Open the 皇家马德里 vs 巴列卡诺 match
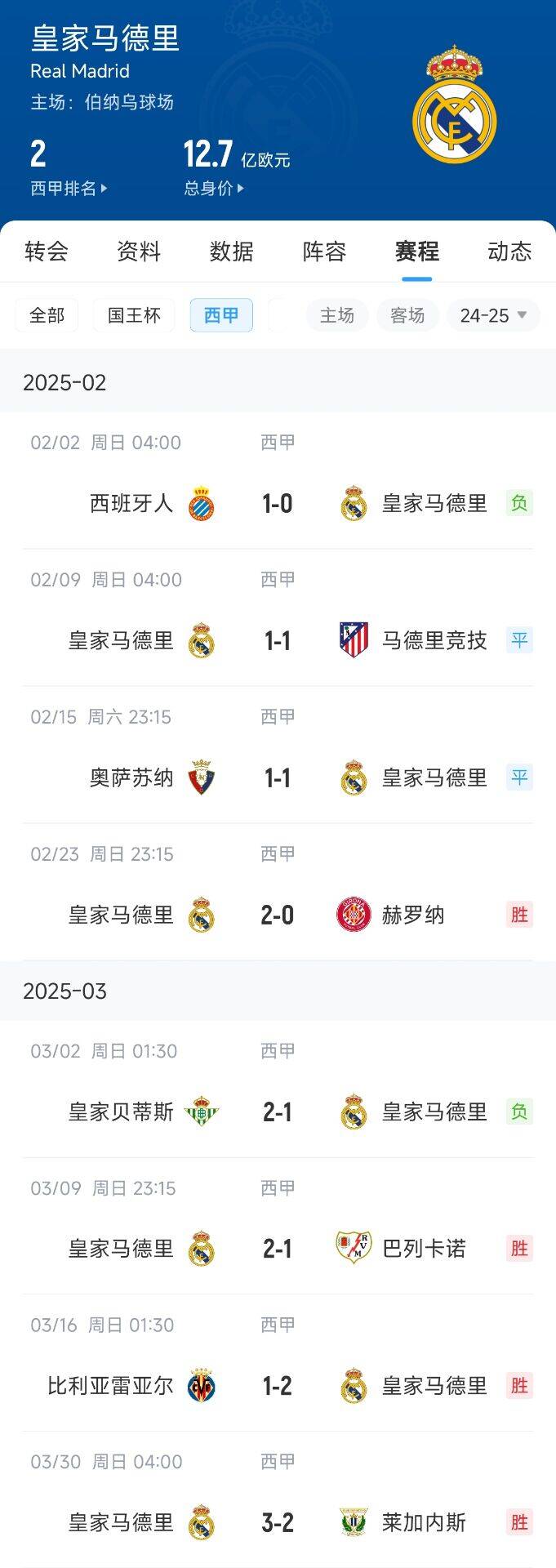This screenshot has height=1568, width=556. click(x=278, y=1249)
